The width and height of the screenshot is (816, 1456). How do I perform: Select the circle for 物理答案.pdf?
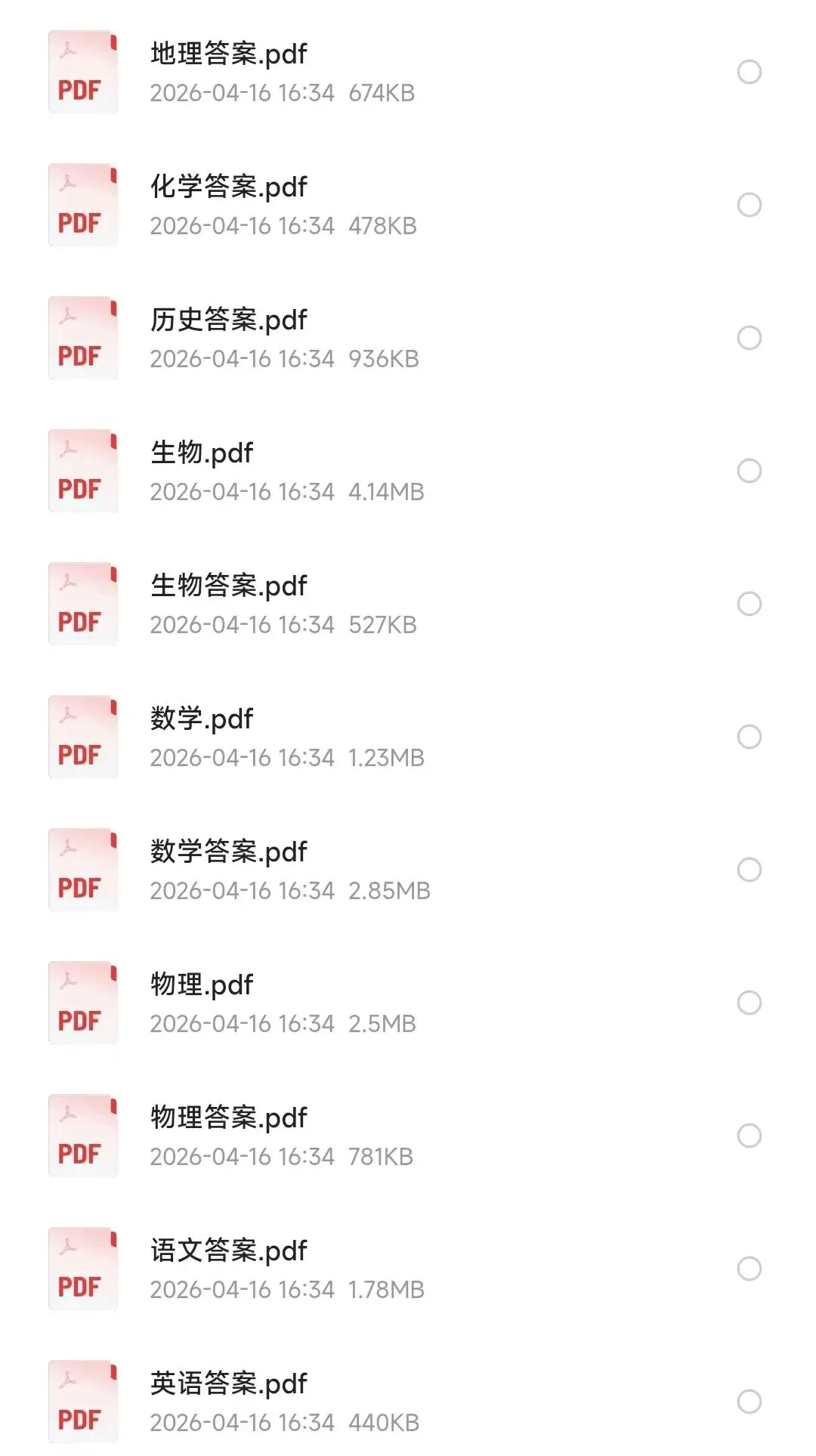click(x=749, y=1136)
